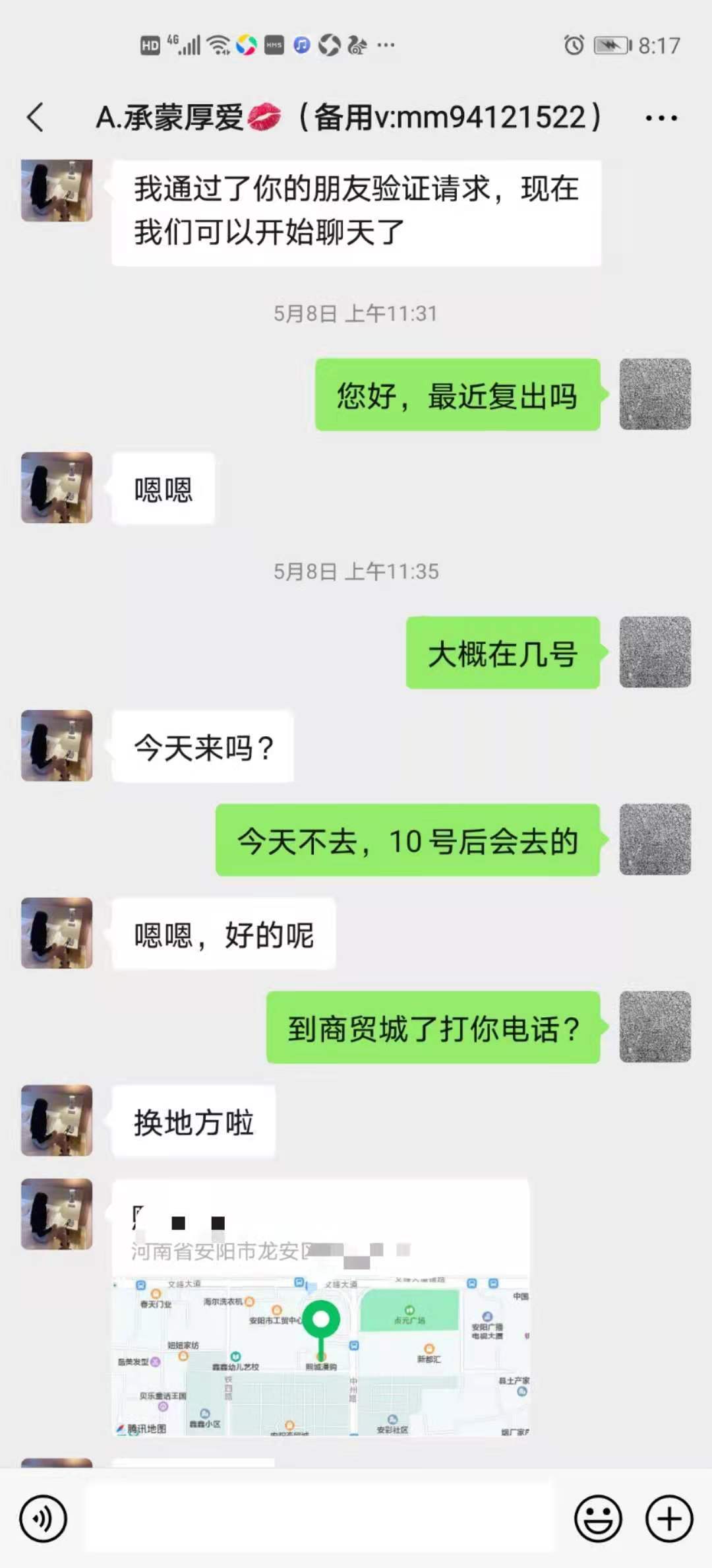Tap the 5月8日 上午11:31 timestamp
712x1568 pixels.
[x=356, y=314]
